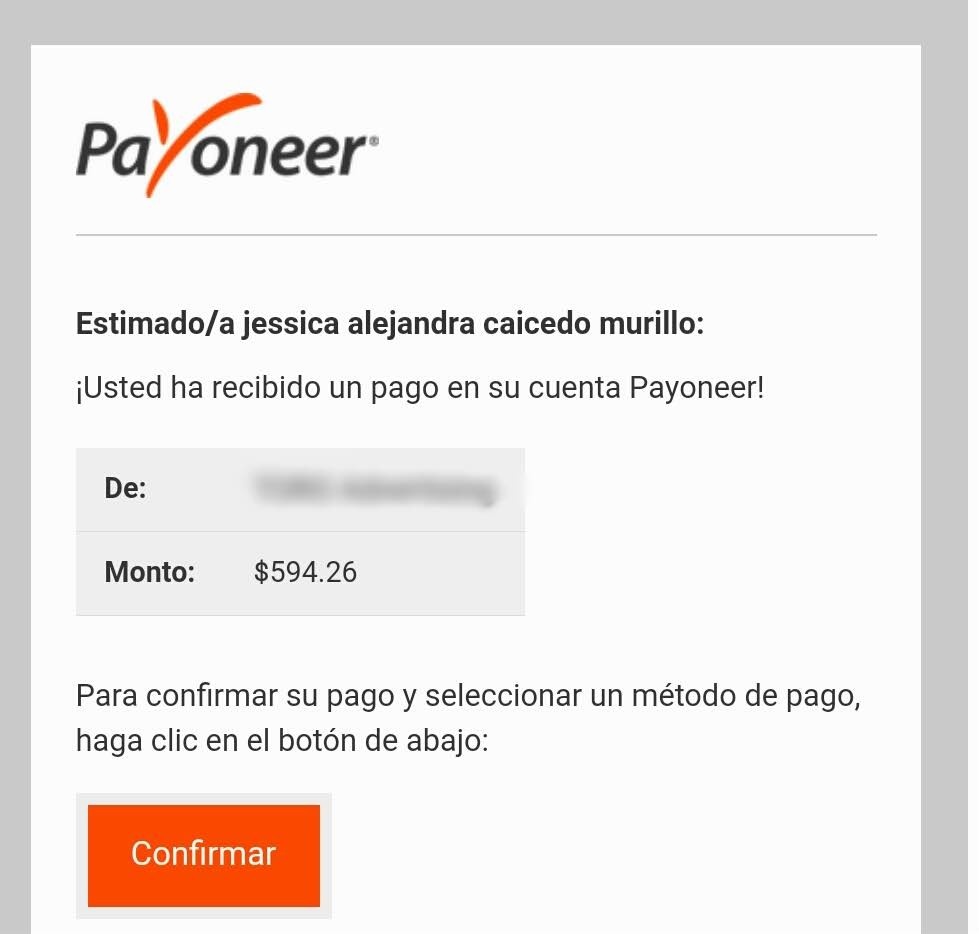
Task: Tap the orange Confirmar button
Action: [204, 855]
